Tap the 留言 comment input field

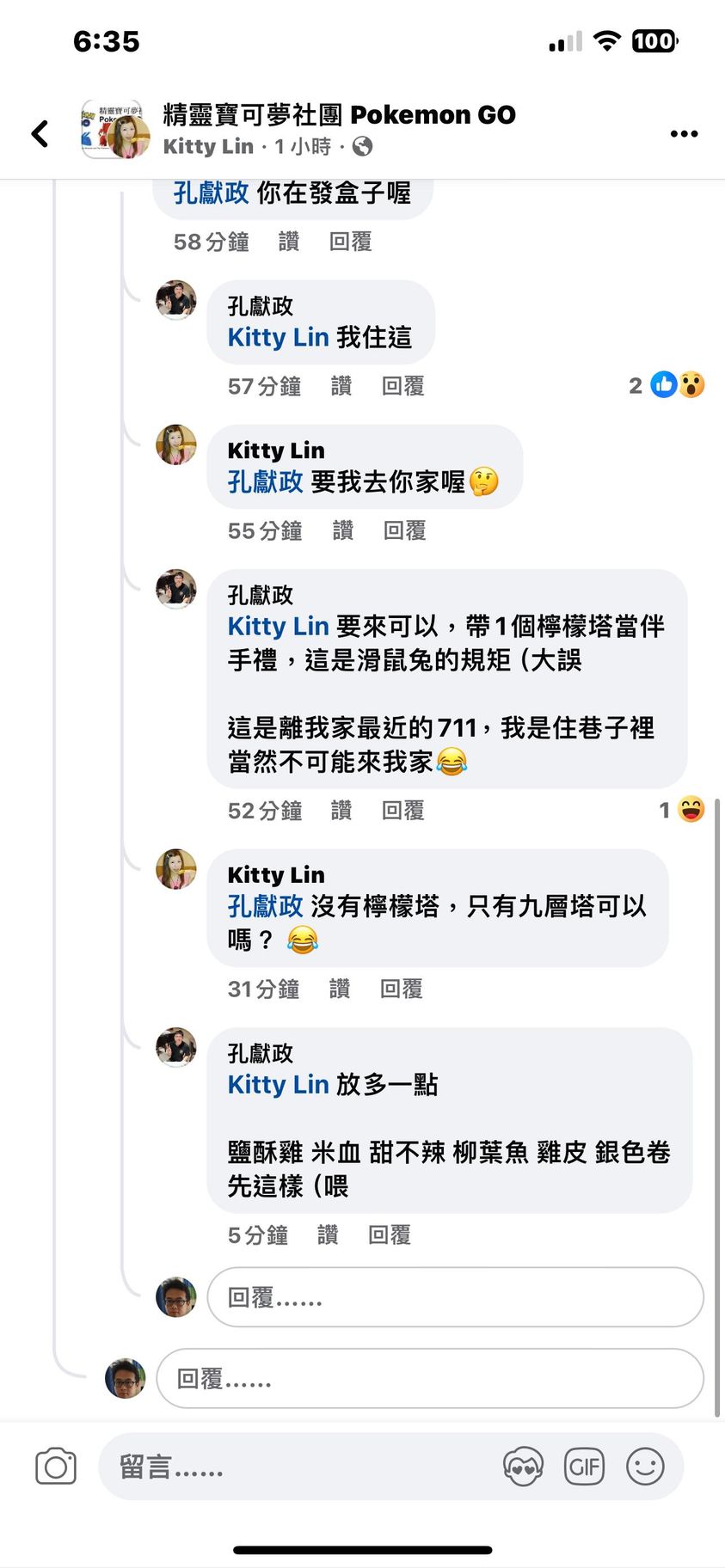[x=301, y=1467]
